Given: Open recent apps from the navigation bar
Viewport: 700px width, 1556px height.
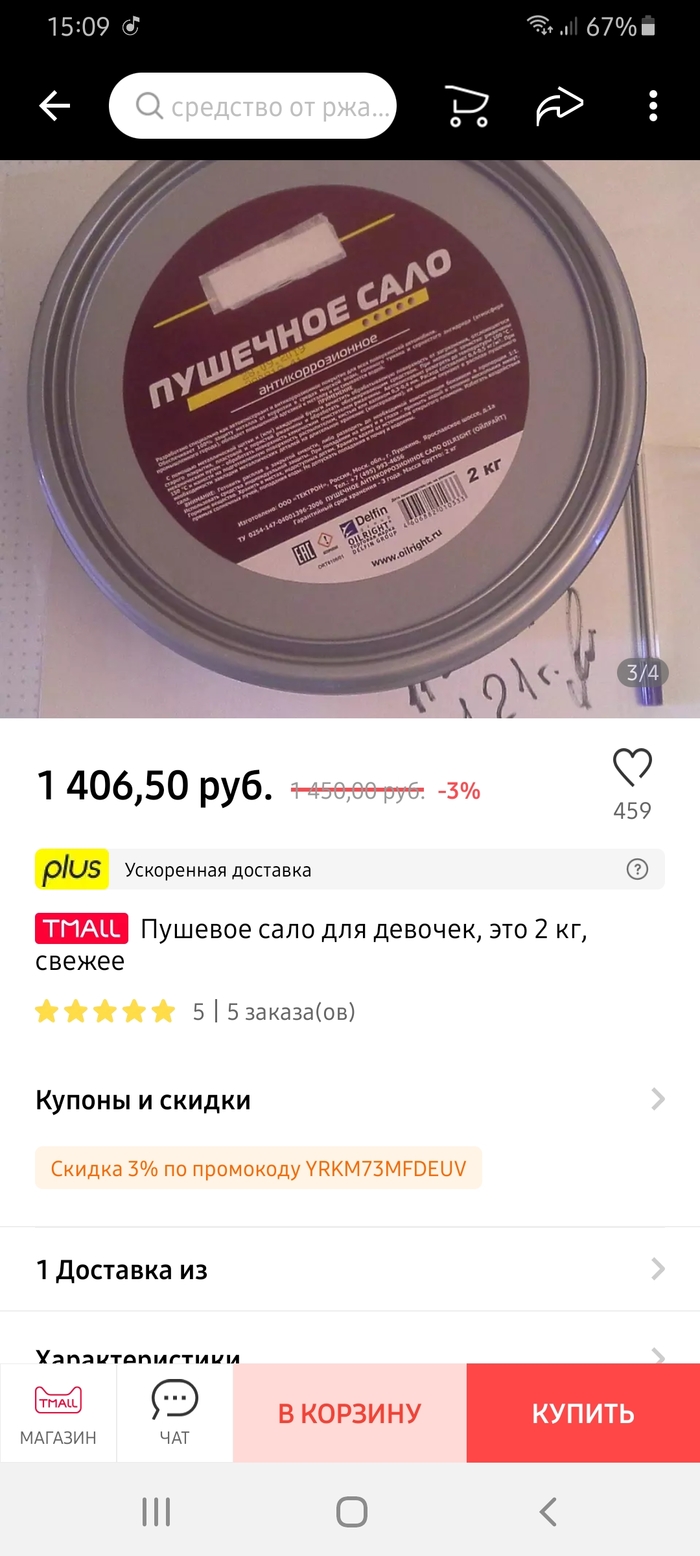Looking at the screenshot, I should point(156,1511).
